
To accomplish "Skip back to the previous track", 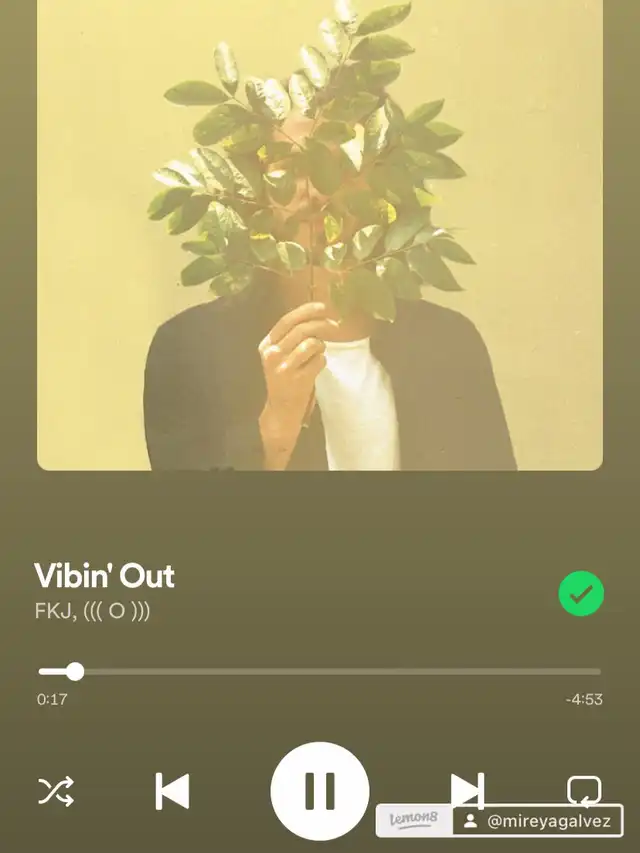I will tap(172, 791).
